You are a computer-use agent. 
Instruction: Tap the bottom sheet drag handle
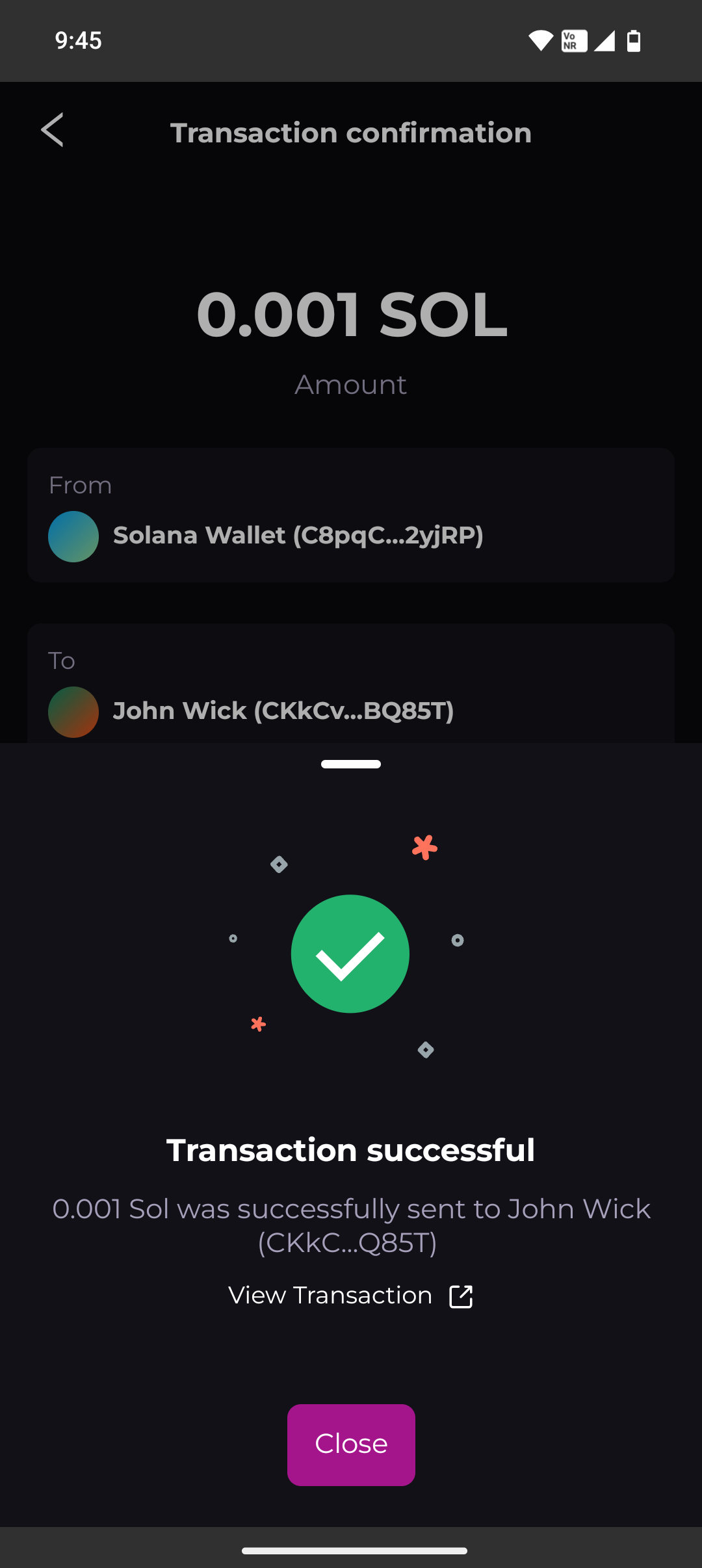[x=351, y=764]
